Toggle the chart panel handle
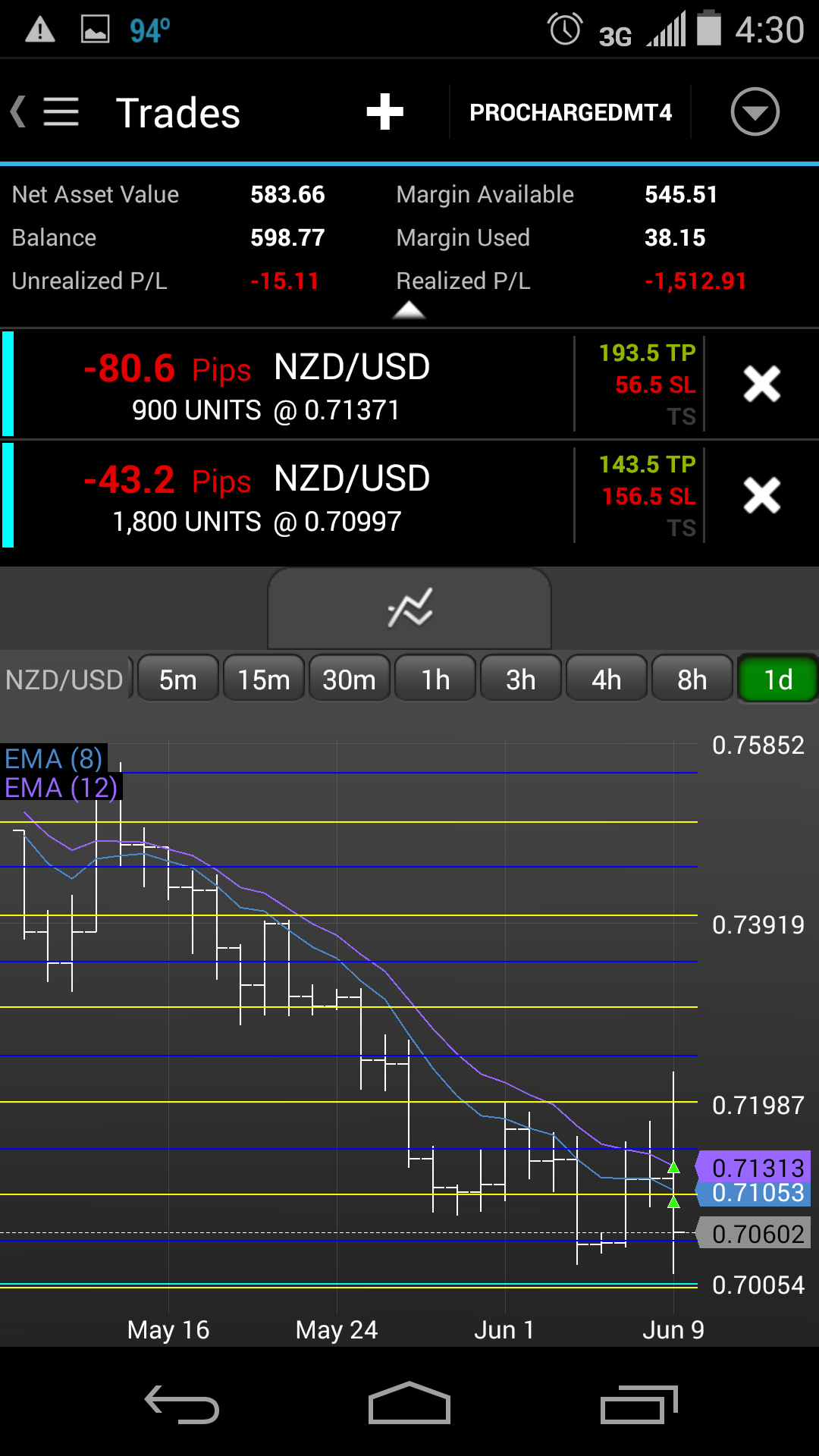 (x=409, y=608)
